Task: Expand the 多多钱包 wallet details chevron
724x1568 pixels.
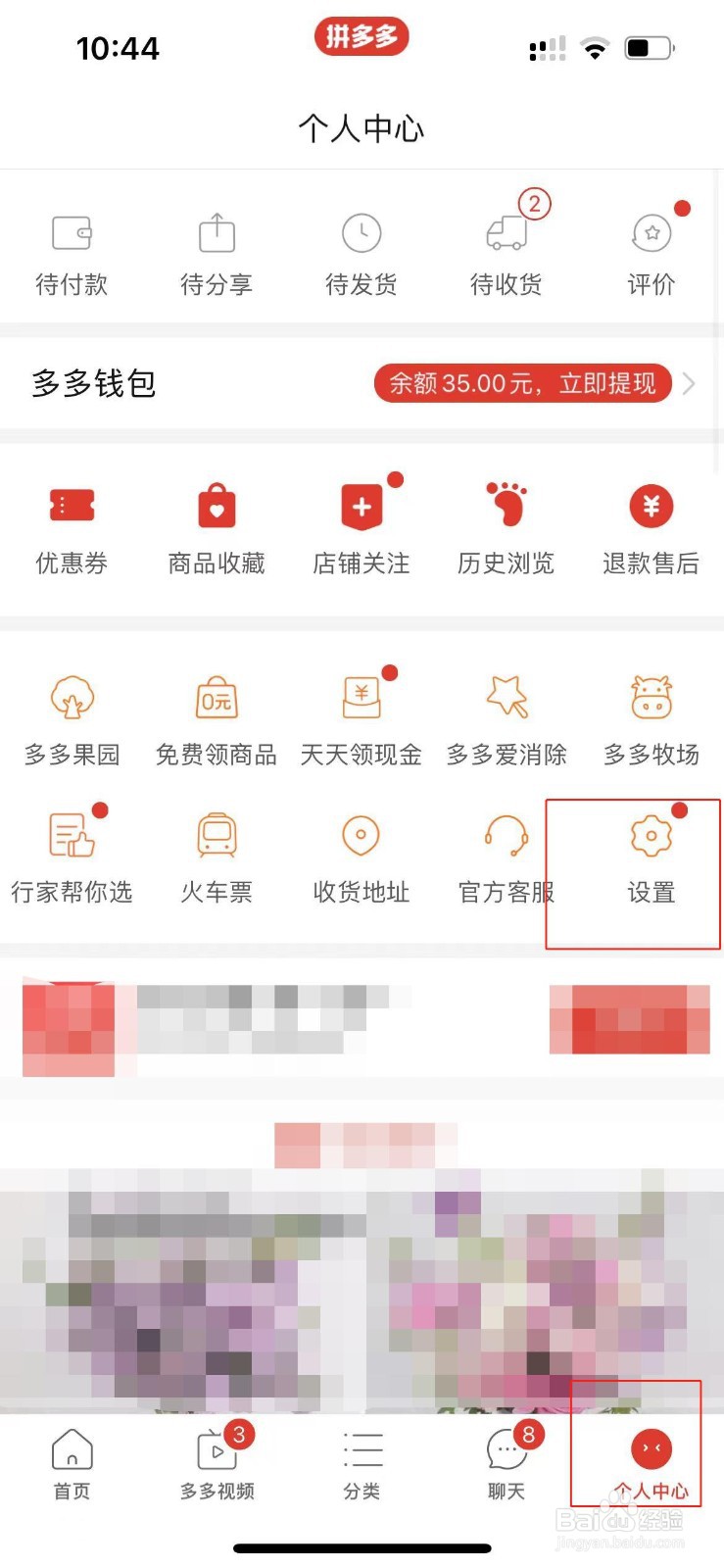Action: [x=690, y=384]
